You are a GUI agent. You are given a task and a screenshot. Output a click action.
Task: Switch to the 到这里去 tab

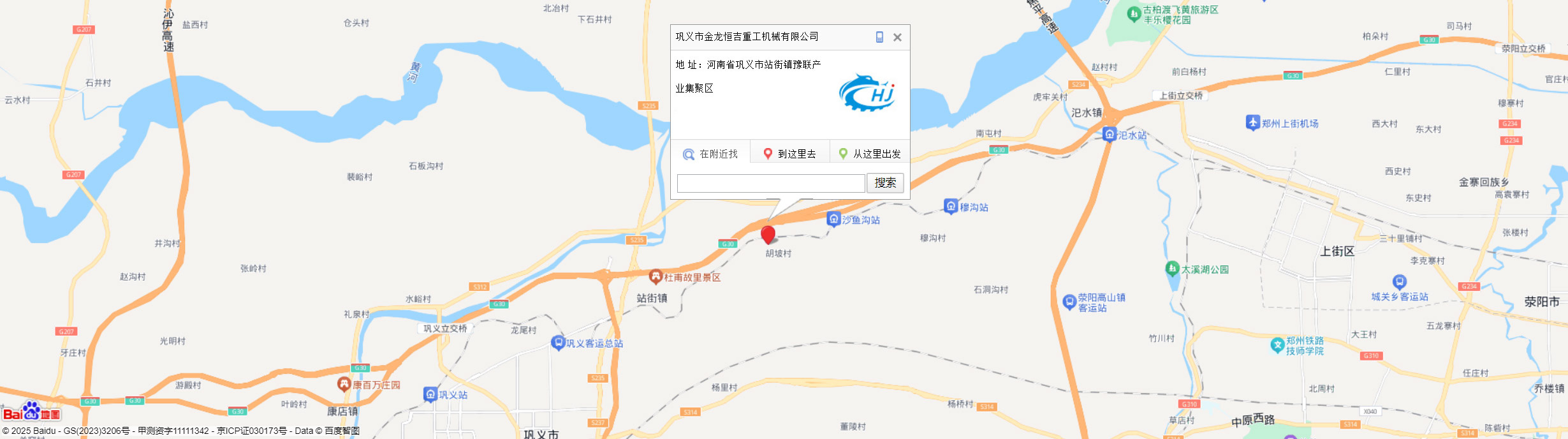pos(790,154)
